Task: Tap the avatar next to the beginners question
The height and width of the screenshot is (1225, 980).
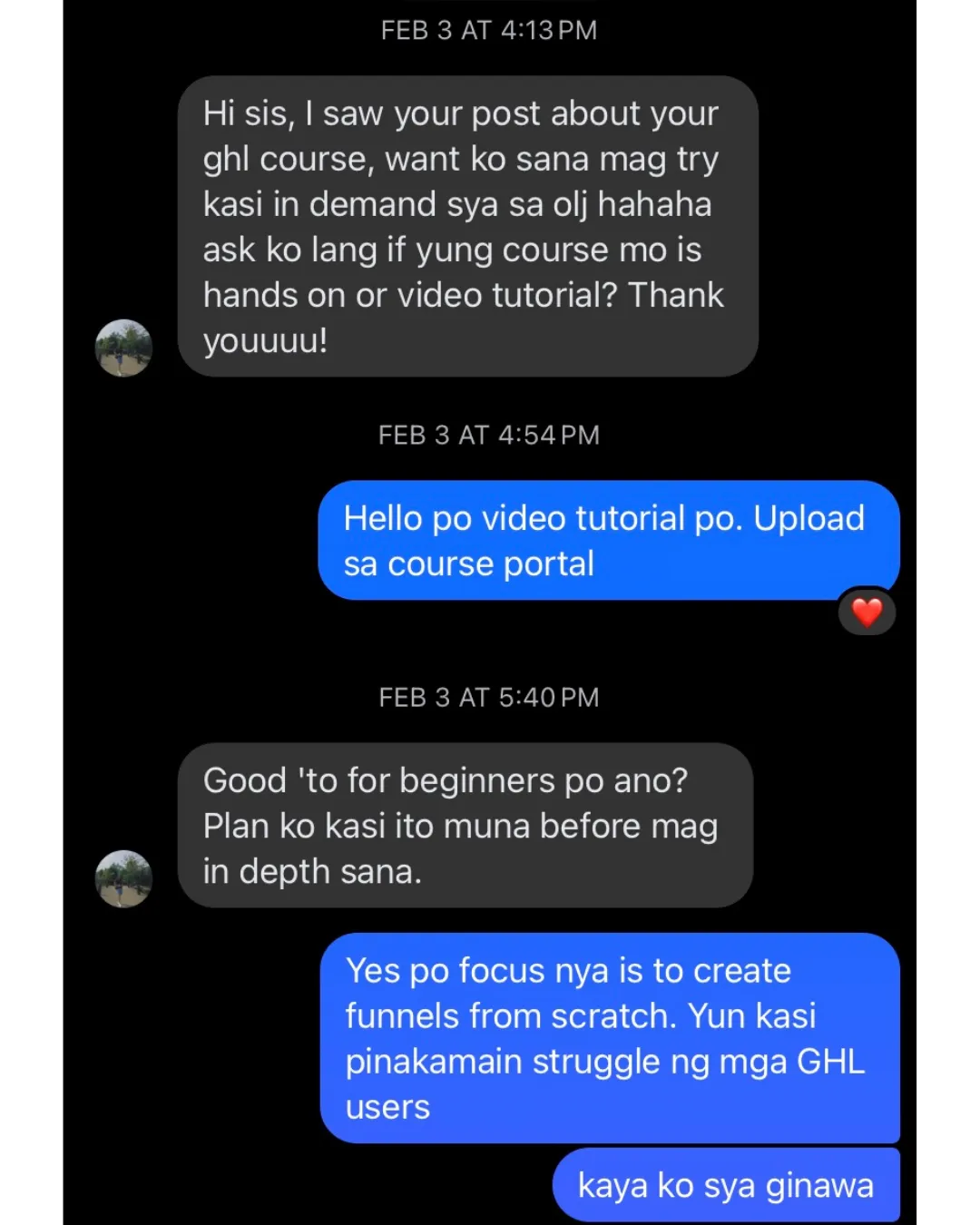Action: (123, 878)
